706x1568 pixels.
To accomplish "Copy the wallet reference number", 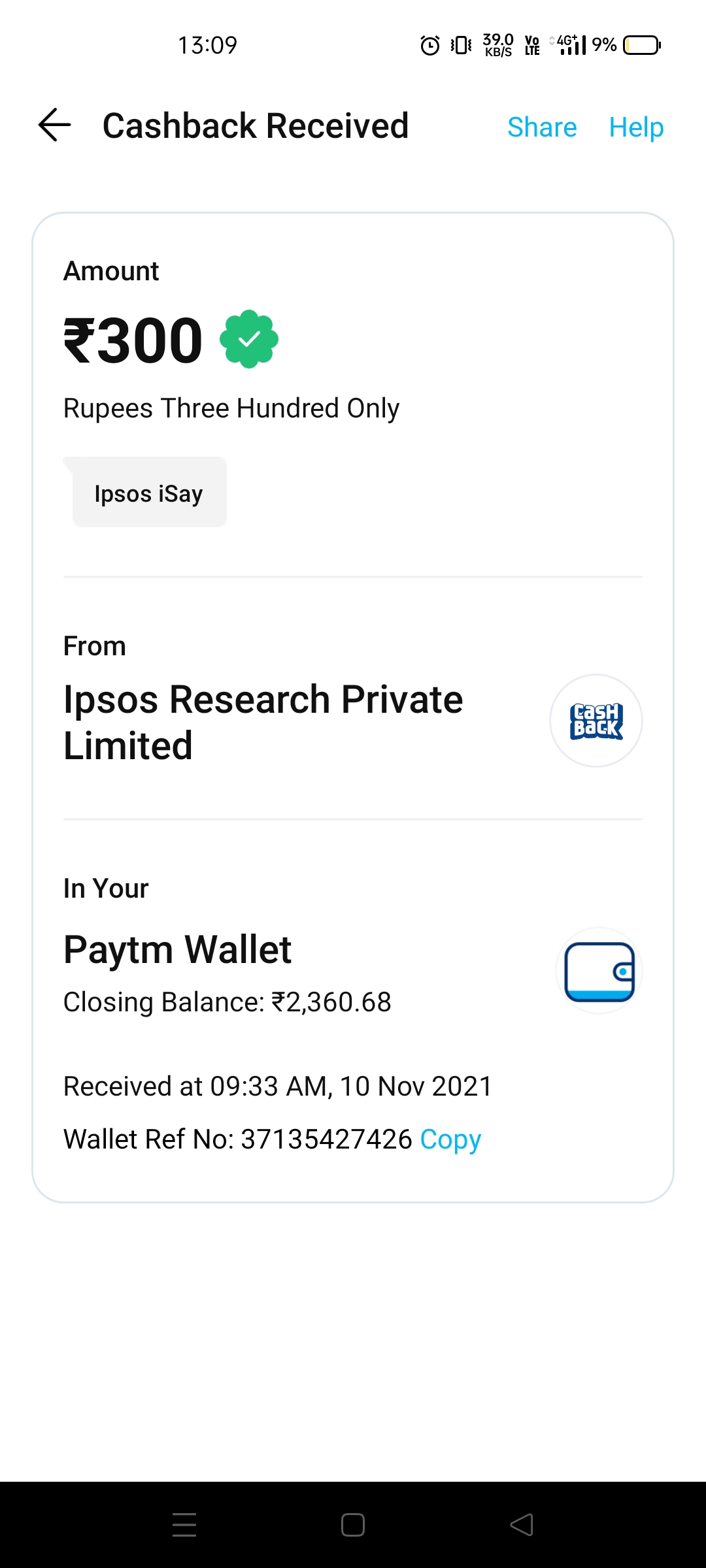I will click(x=450, y=1139).
